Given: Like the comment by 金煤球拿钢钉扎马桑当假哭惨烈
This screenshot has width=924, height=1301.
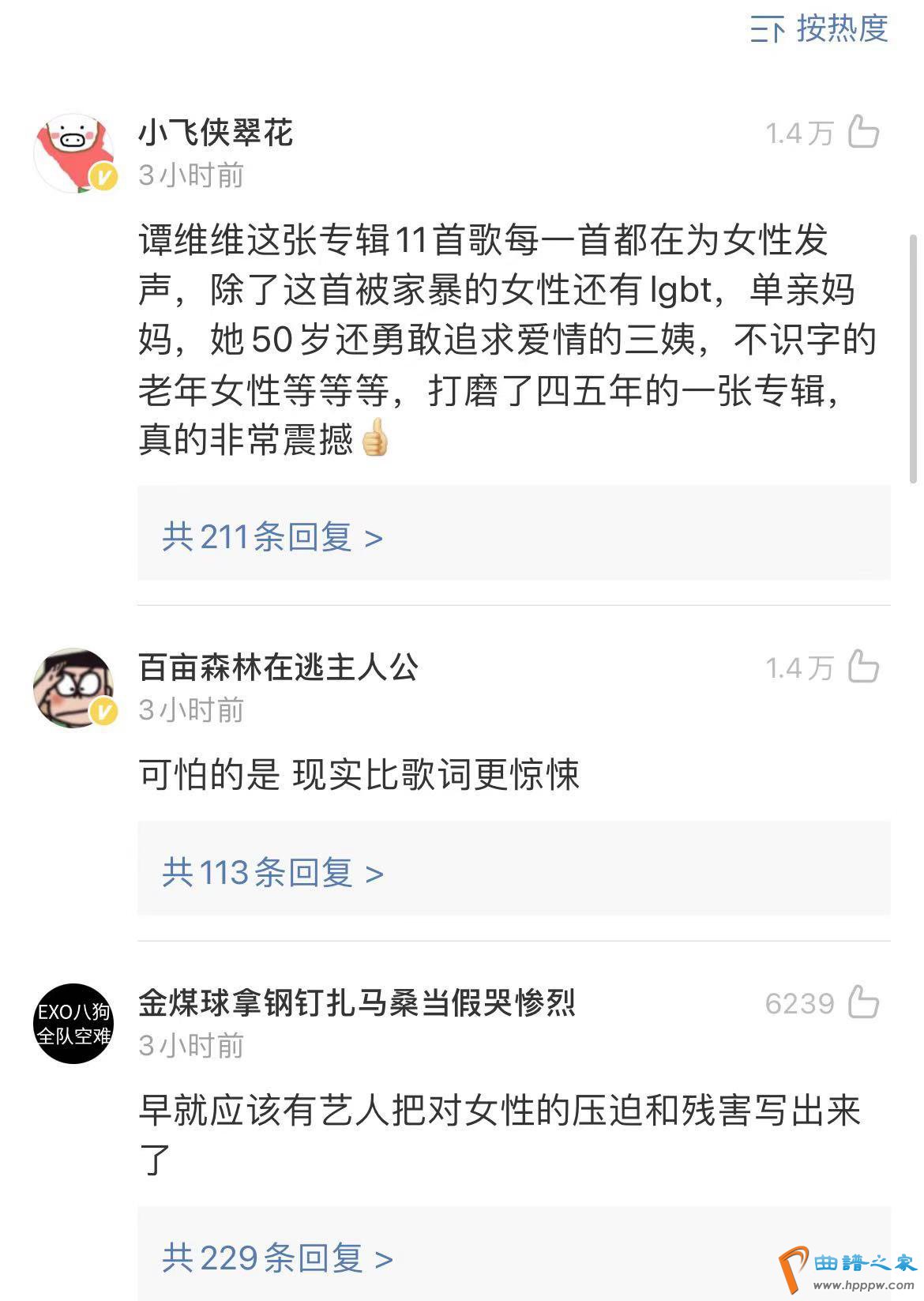Looking at the screenshot, I should [863, 1002].
